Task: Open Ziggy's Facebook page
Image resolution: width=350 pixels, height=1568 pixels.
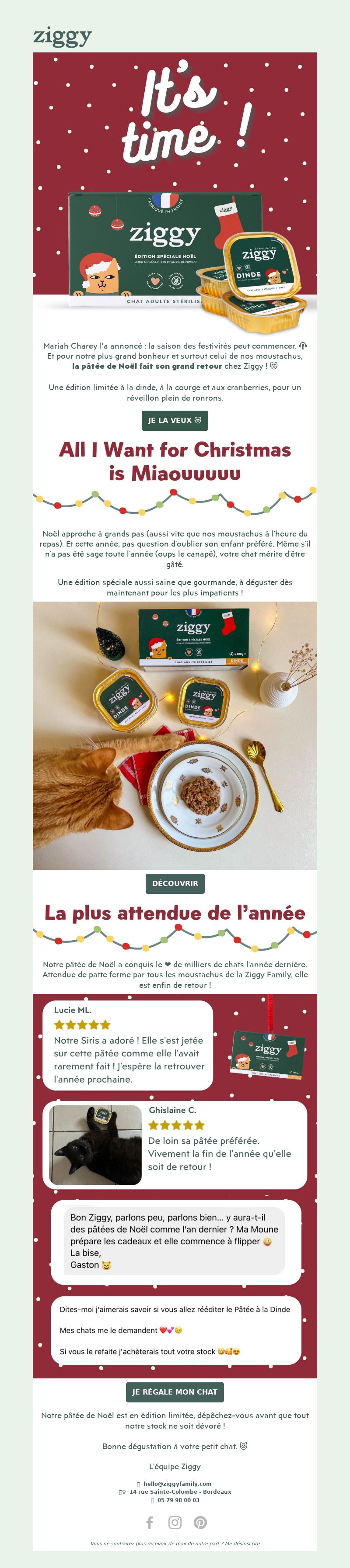Action: (x=149, y=1523)
